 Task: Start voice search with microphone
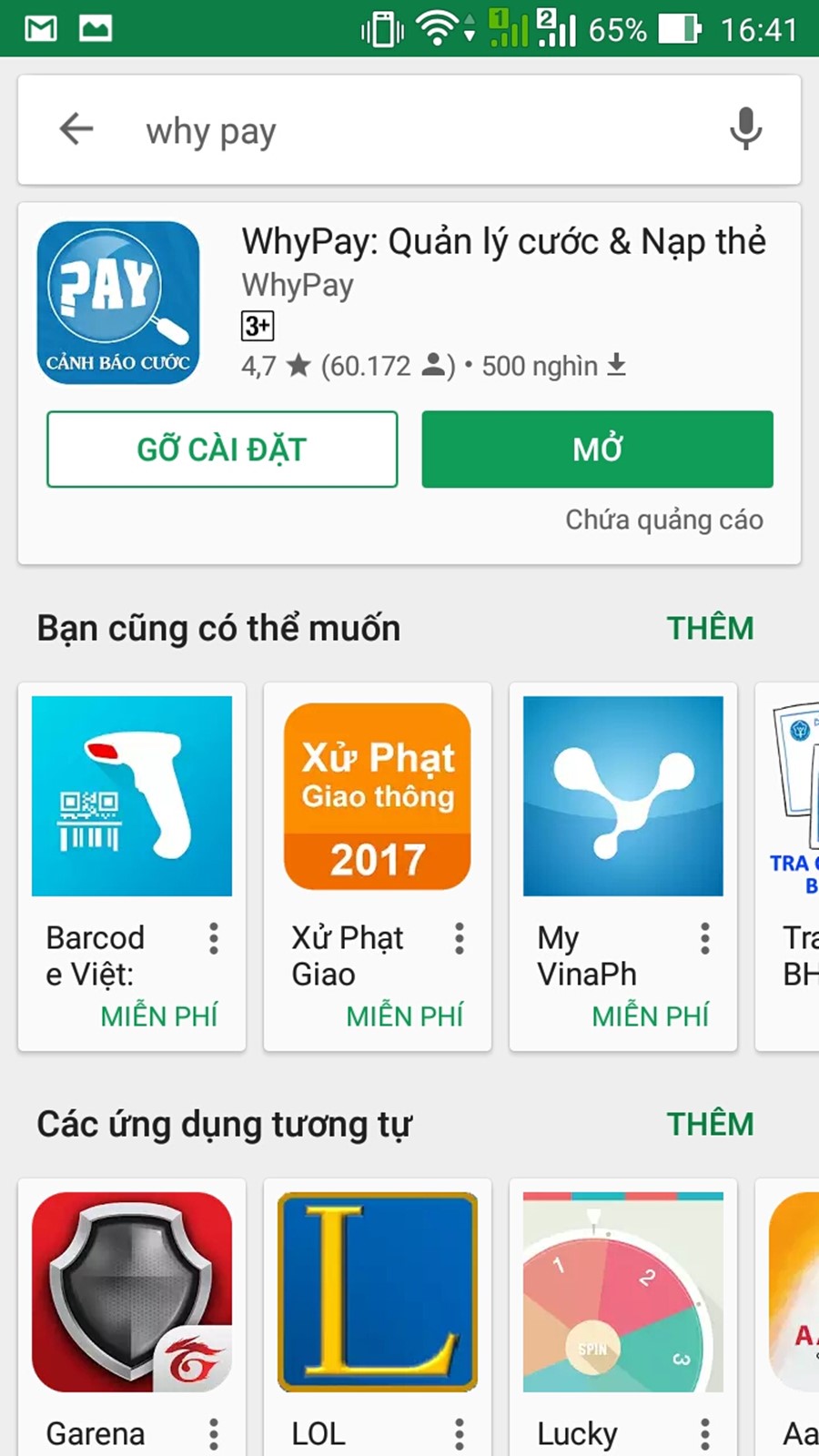[745, 129]
